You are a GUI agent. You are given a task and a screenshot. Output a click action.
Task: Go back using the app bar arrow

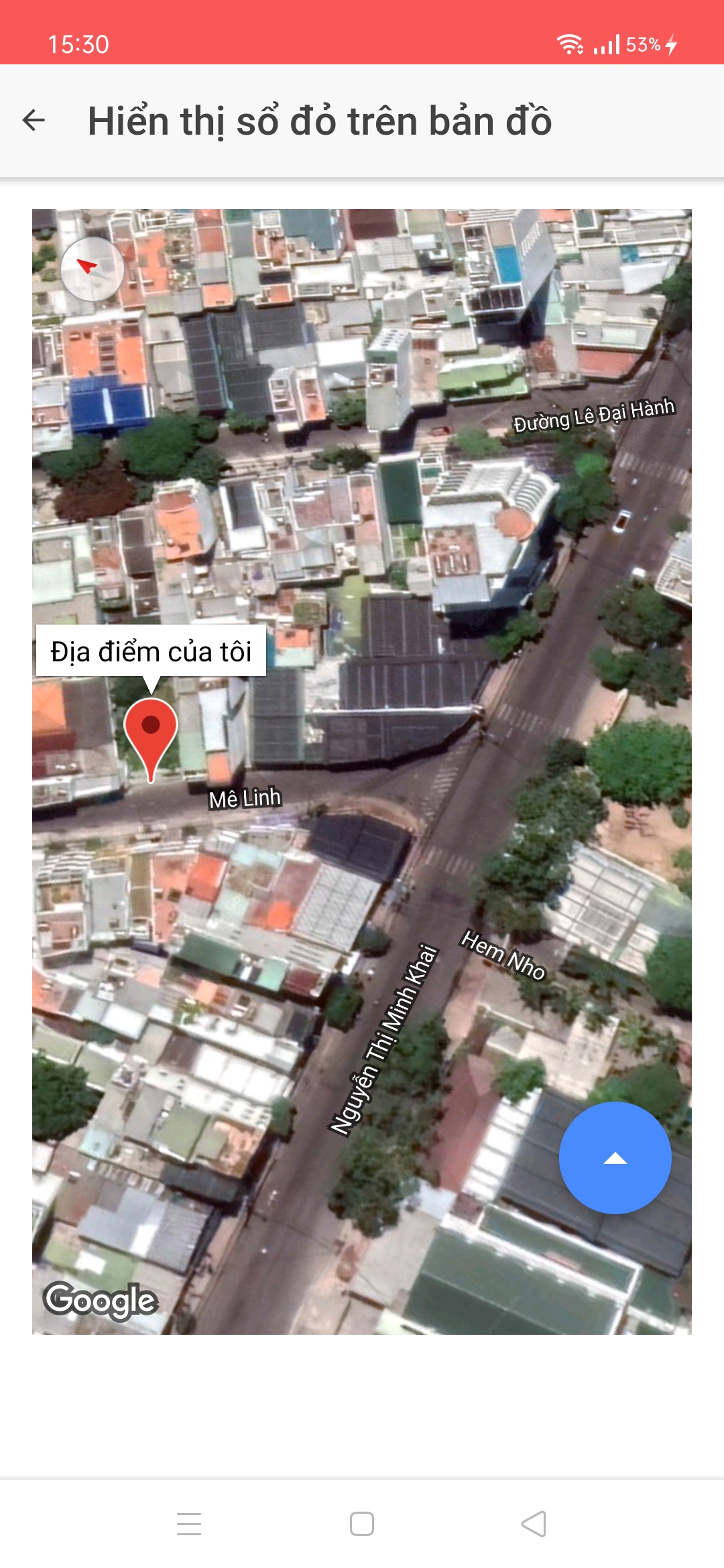click(34, 121)
